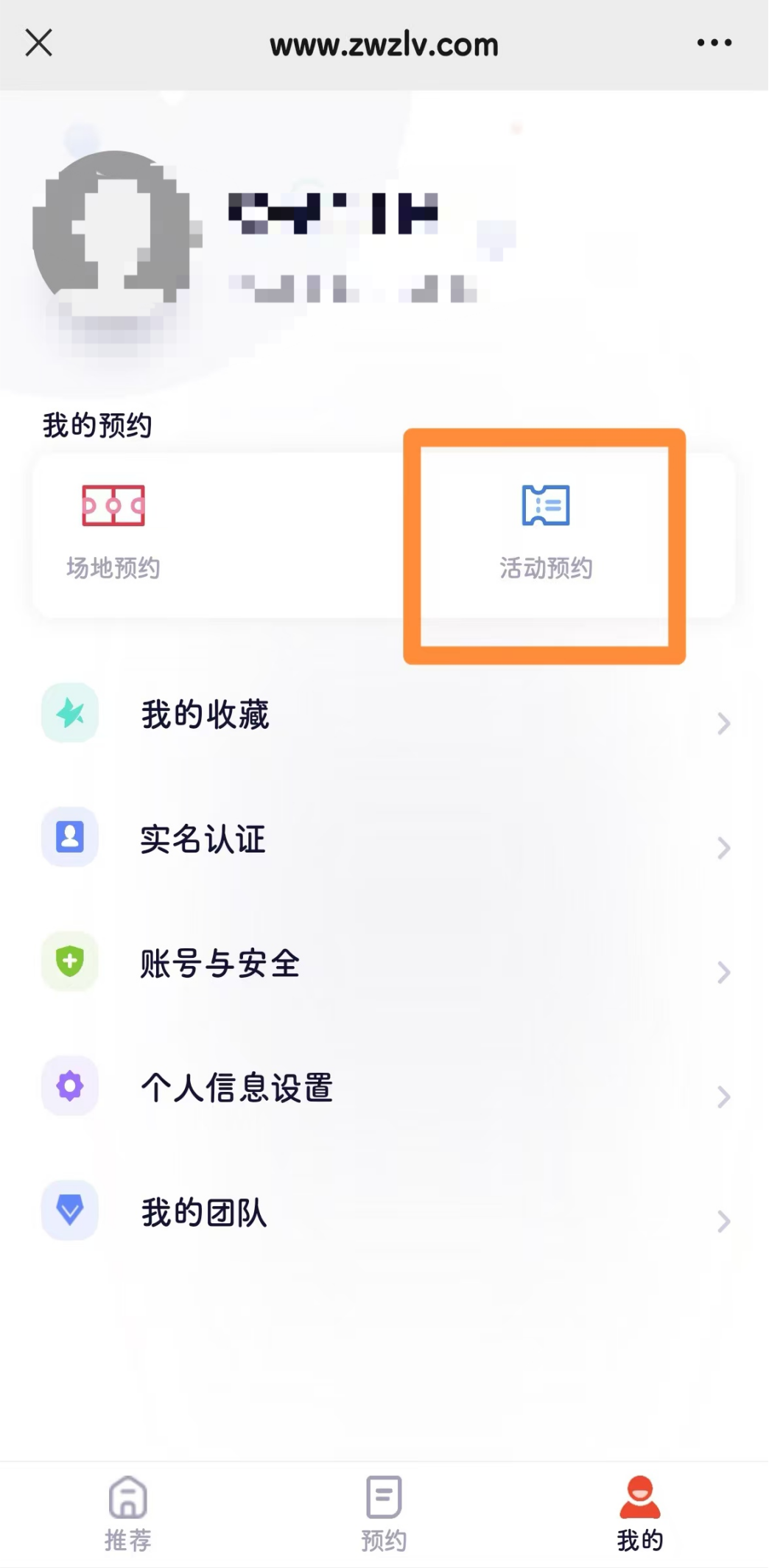This screenshot has width=769, height=1568.
Task: Expand the 我的收藏 row chevron
Action: [x=722, y=724]
